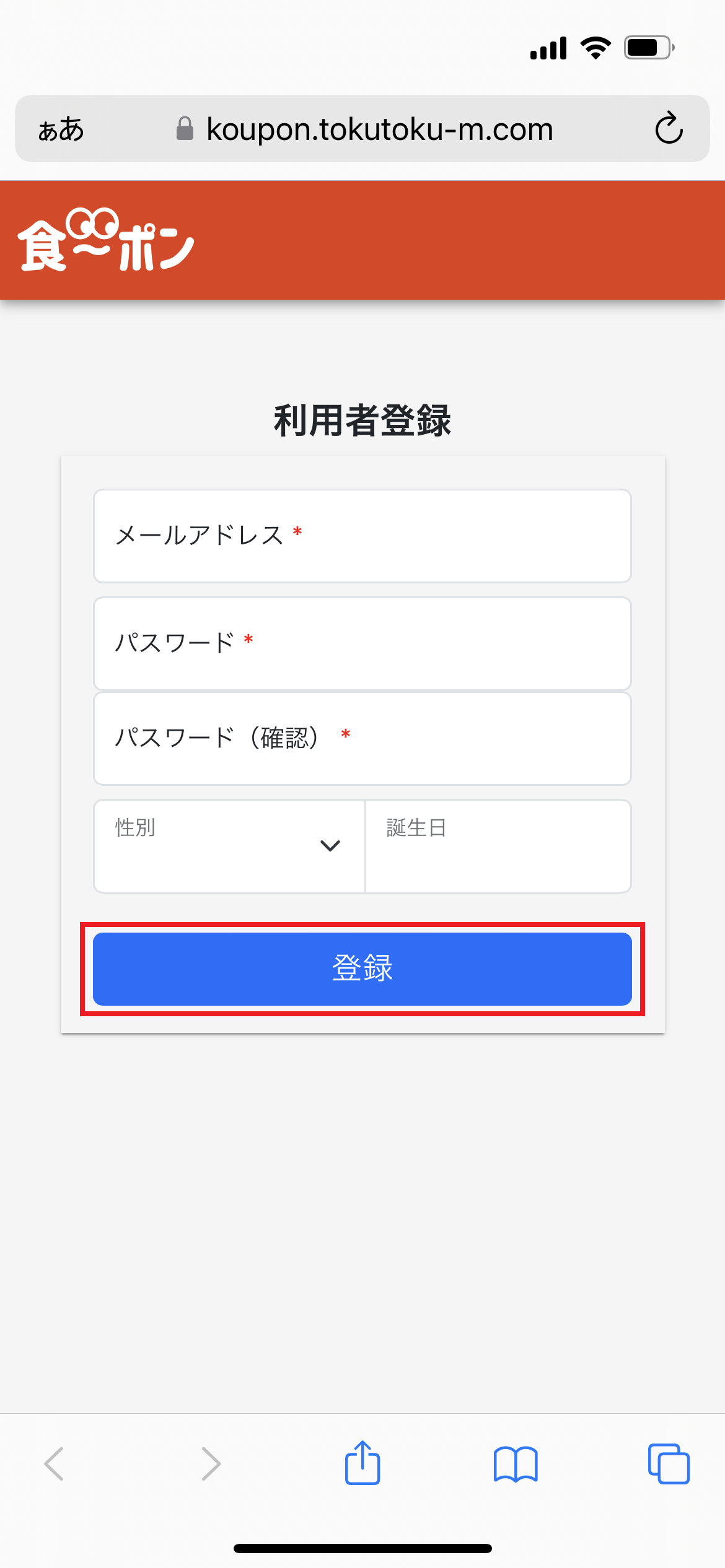
Task: Open Safari bookmarks
Action: (516, 1464)
